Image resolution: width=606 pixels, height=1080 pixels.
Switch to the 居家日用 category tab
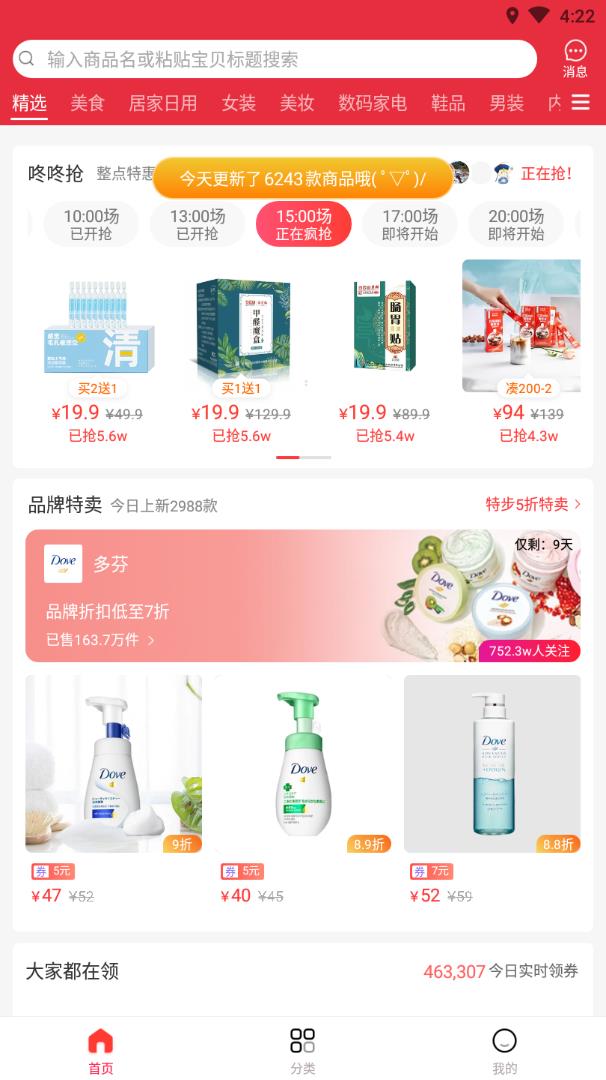pyautogui.click(x=163, y=103)
